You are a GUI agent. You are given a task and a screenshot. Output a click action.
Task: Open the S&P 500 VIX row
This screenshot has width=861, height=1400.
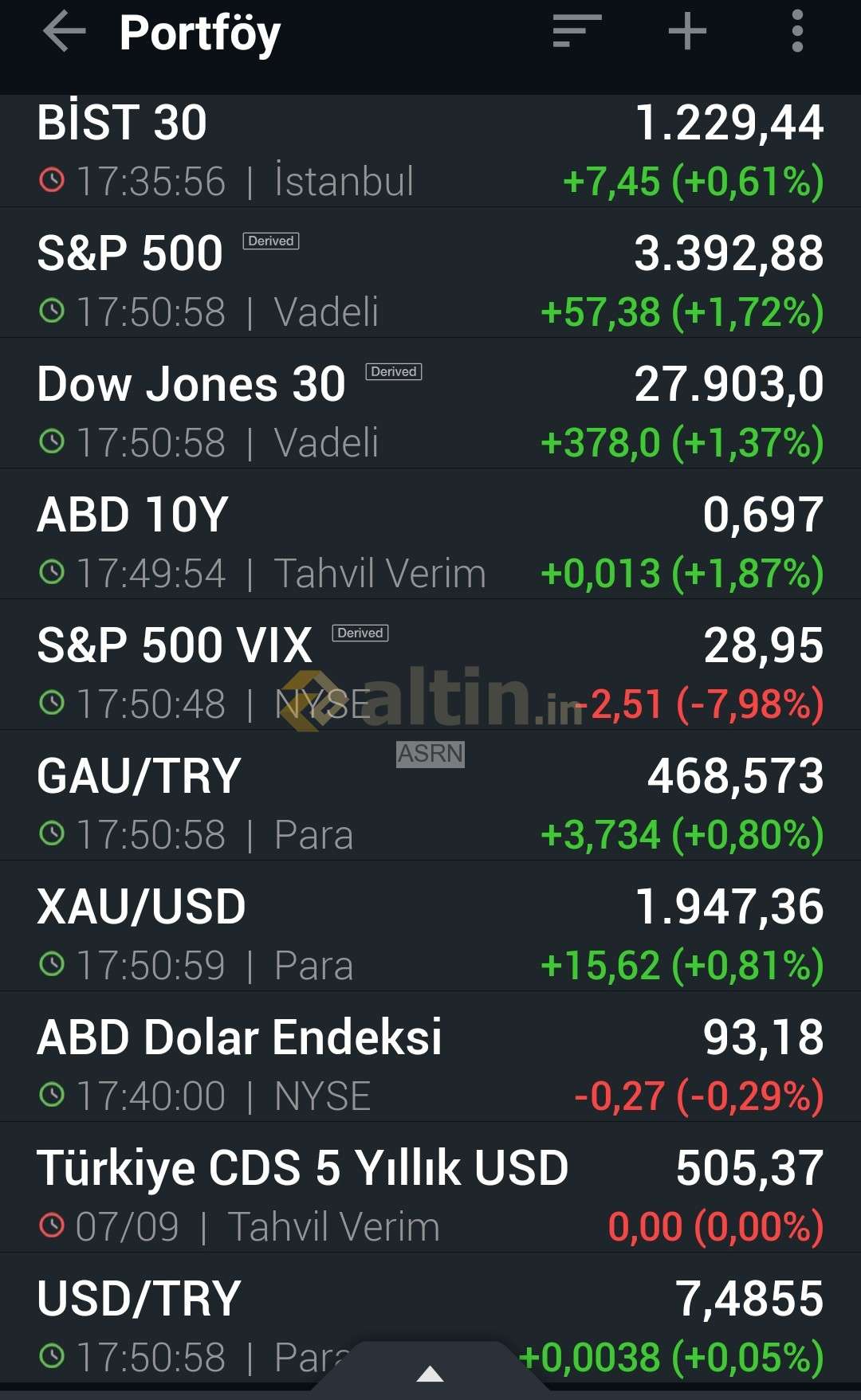(431, 665)
